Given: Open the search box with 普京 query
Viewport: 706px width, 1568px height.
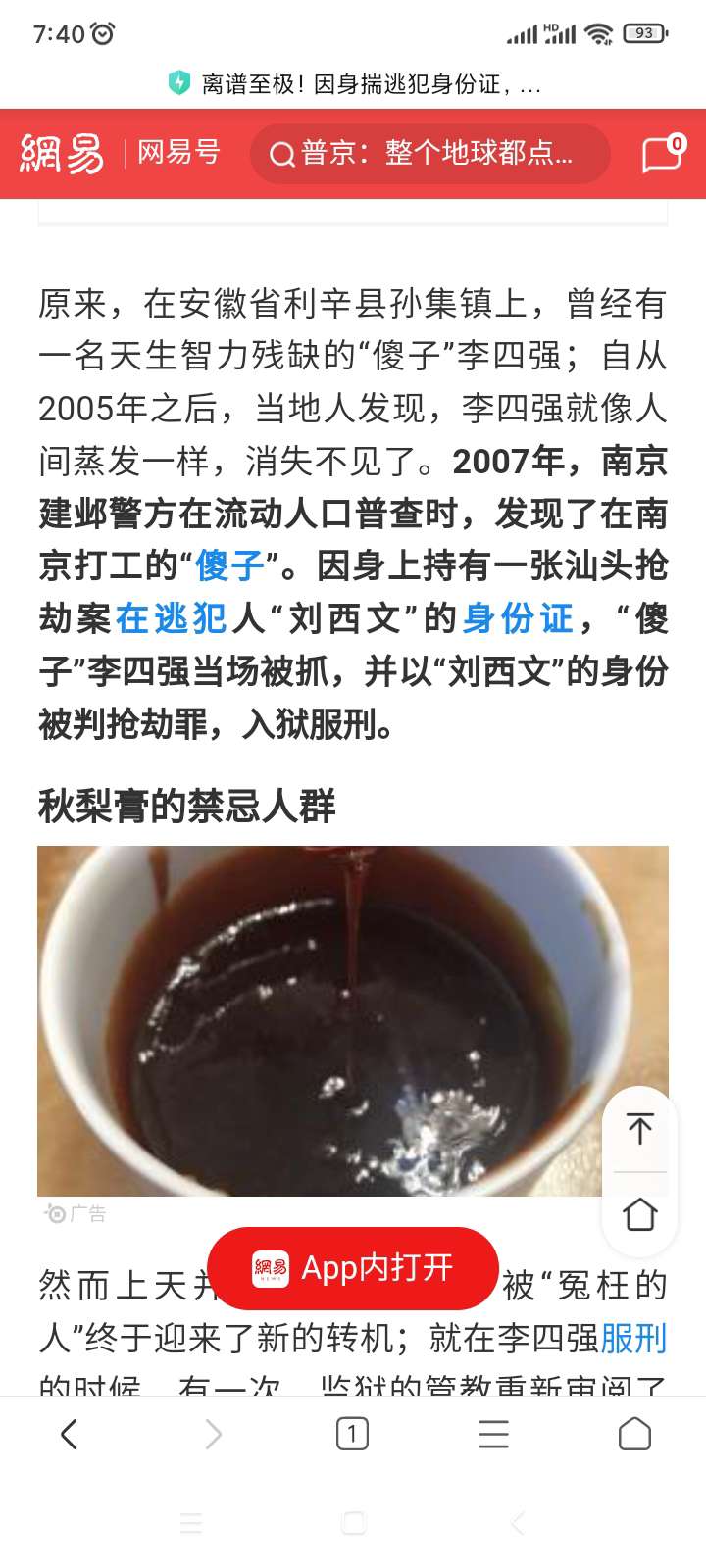Looking at the screenshot, I should click(429, 154).
